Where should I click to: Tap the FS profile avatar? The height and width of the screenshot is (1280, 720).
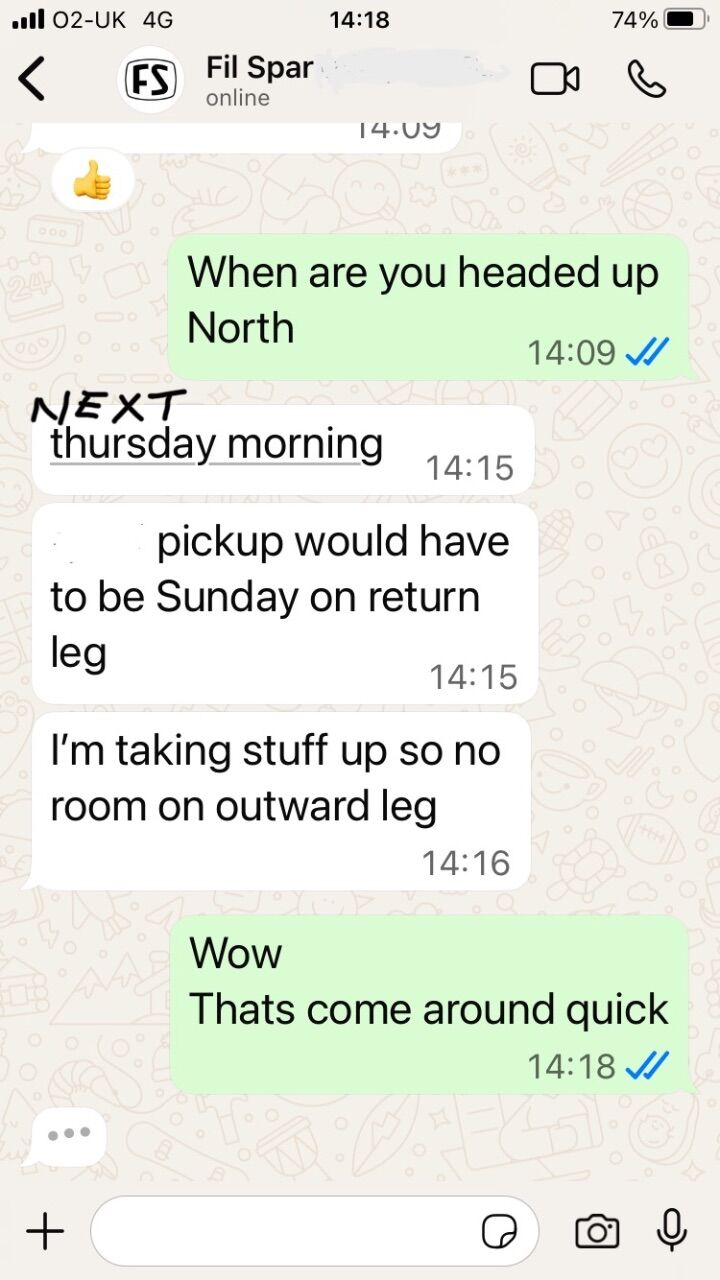pos(150,80)
